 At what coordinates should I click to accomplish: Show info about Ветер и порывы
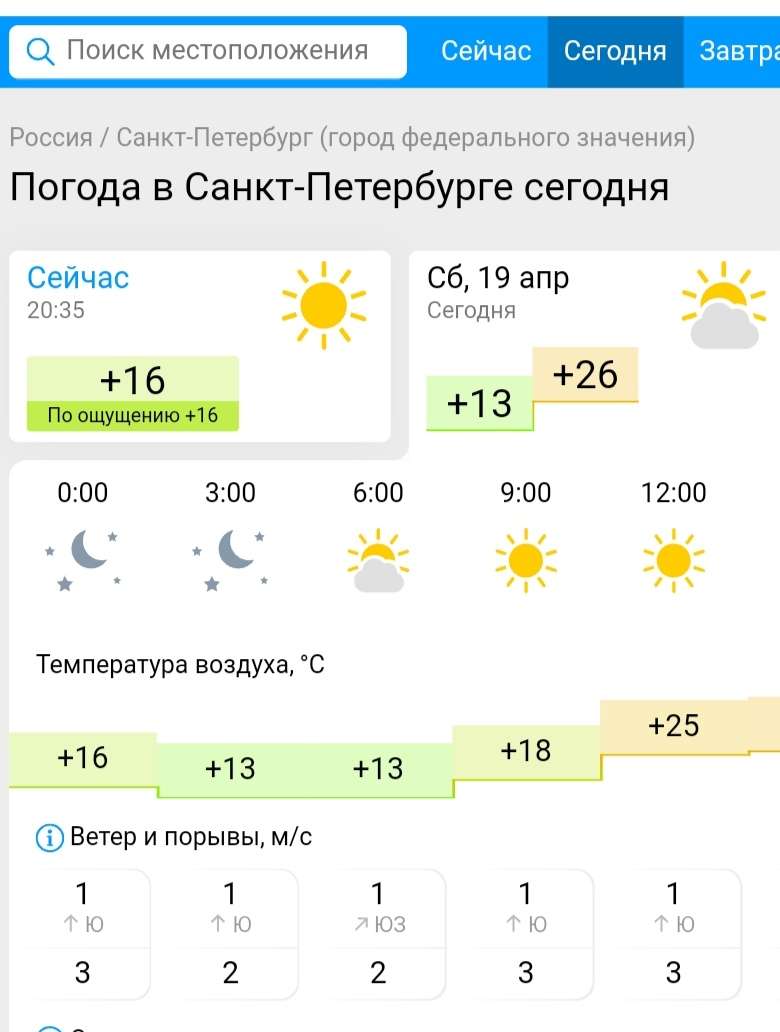49,838
